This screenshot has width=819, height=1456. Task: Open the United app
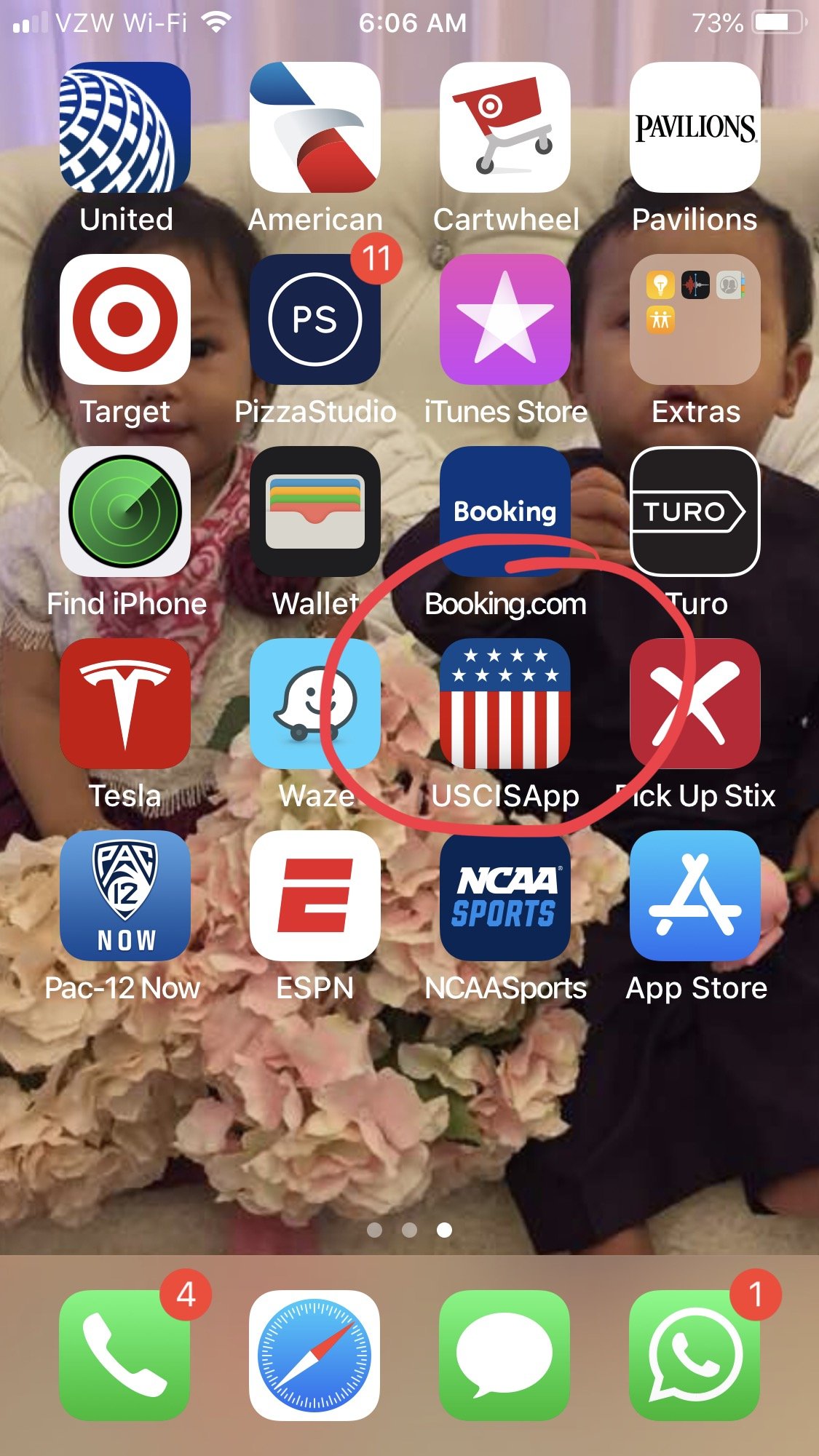[125, 127]
